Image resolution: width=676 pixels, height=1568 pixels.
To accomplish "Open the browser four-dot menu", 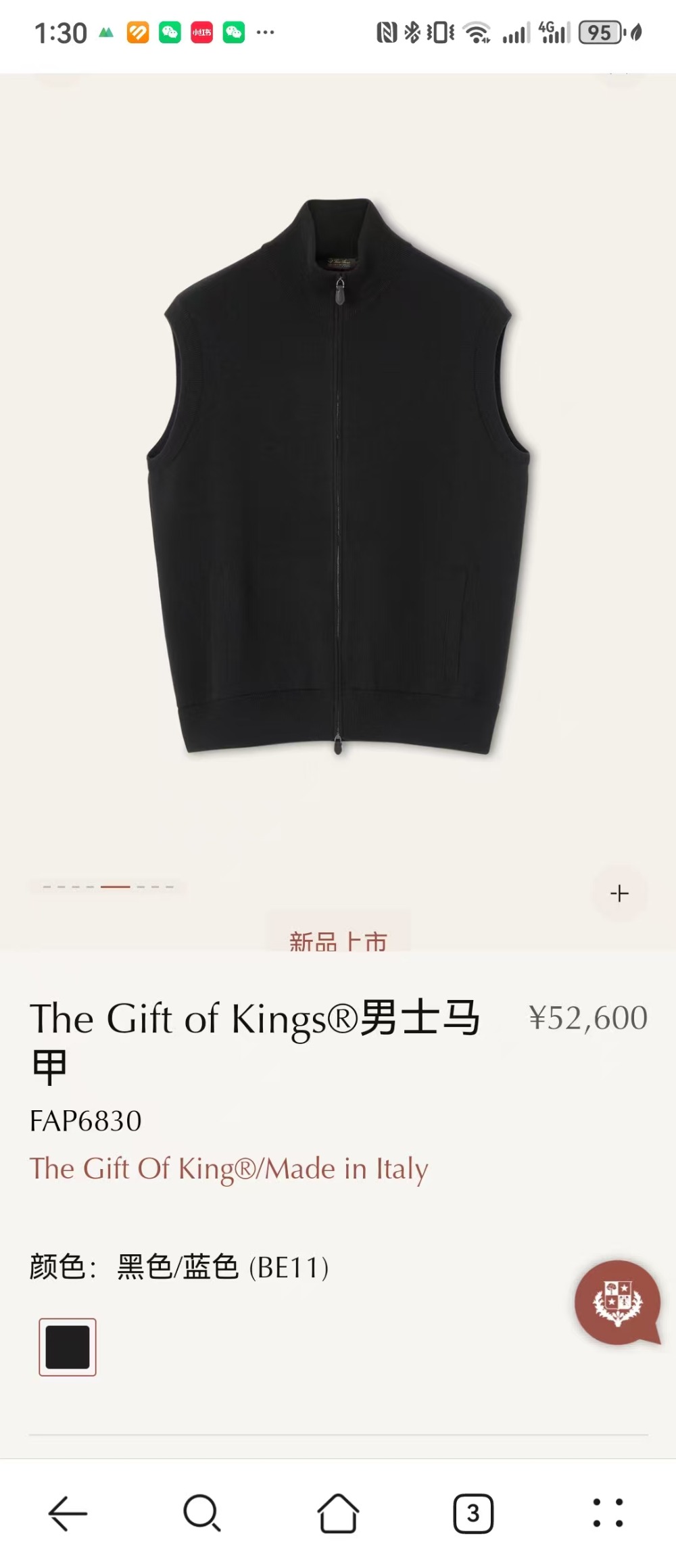I will 608,1513.
